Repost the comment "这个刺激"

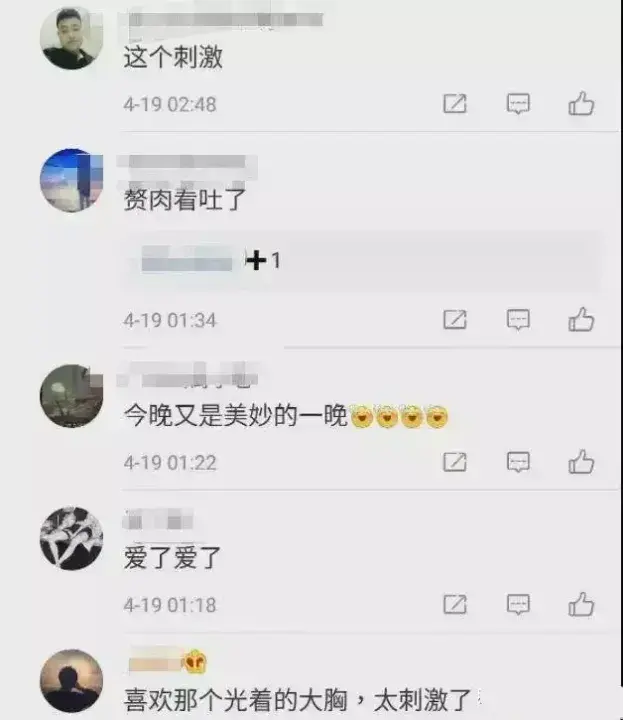pos(455,103)
